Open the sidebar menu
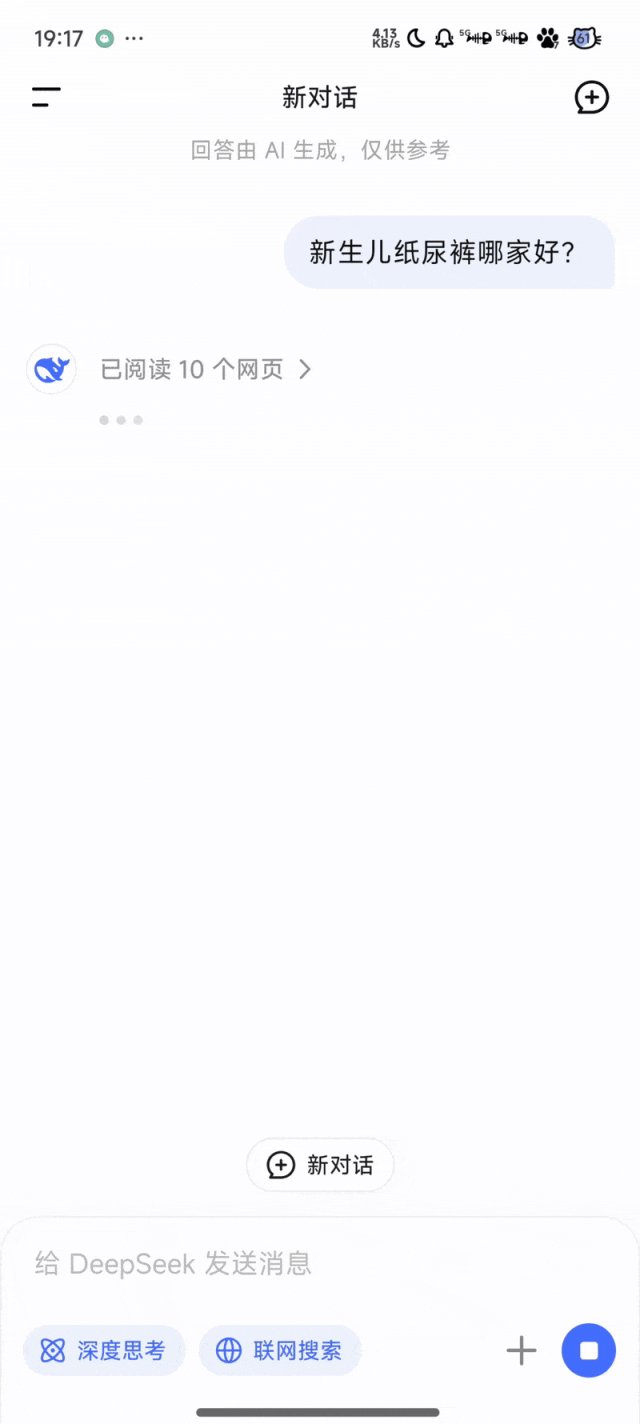The width and height of the screenshot is (640, 1424). [46, 97]
